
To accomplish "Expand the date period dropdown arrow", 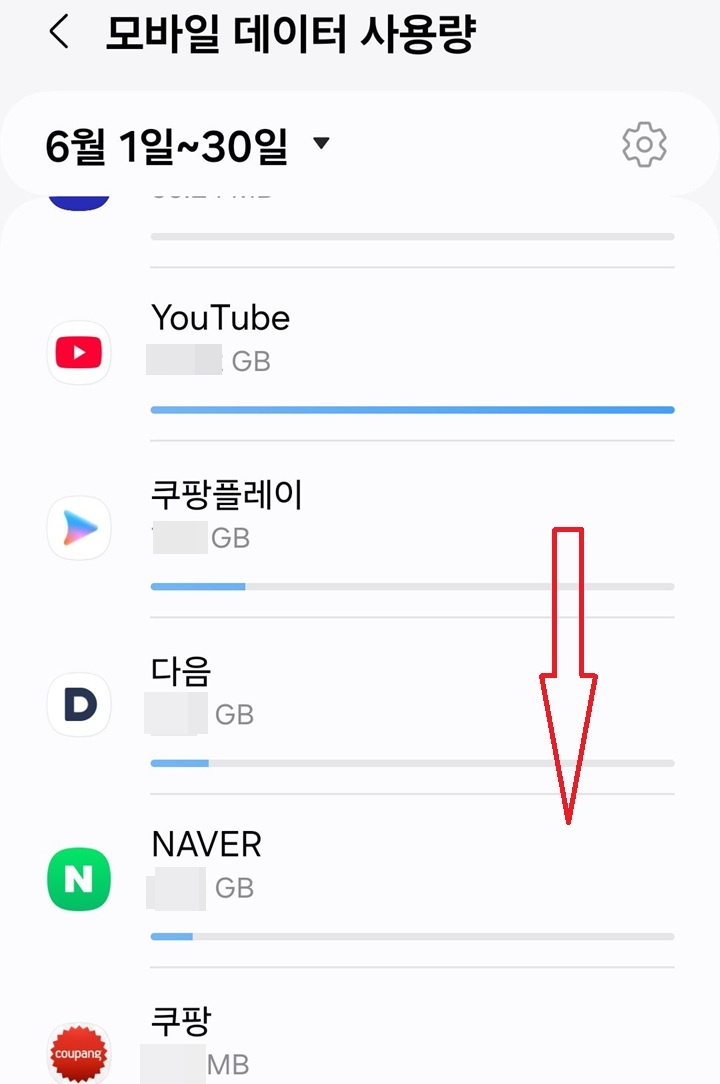I will 320,144.
